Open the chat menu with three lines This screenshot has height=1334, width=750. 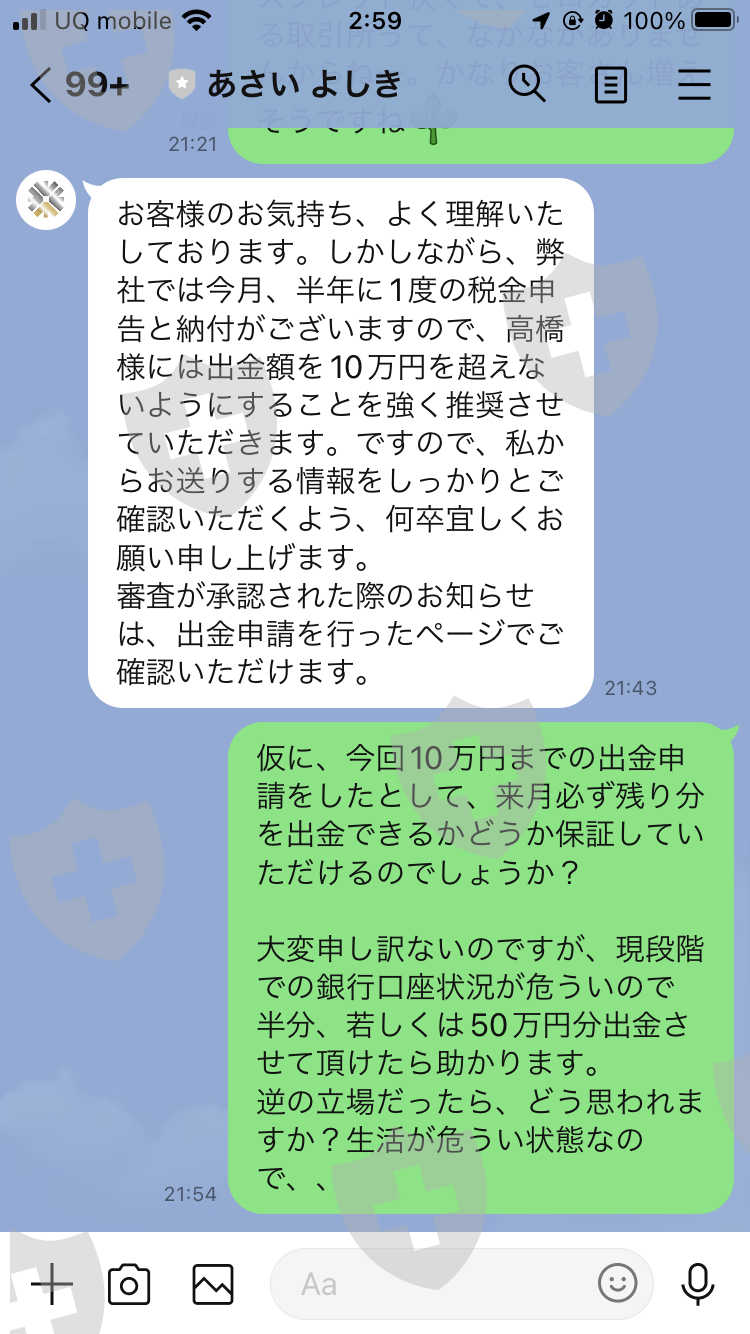[x=694, y=86]
